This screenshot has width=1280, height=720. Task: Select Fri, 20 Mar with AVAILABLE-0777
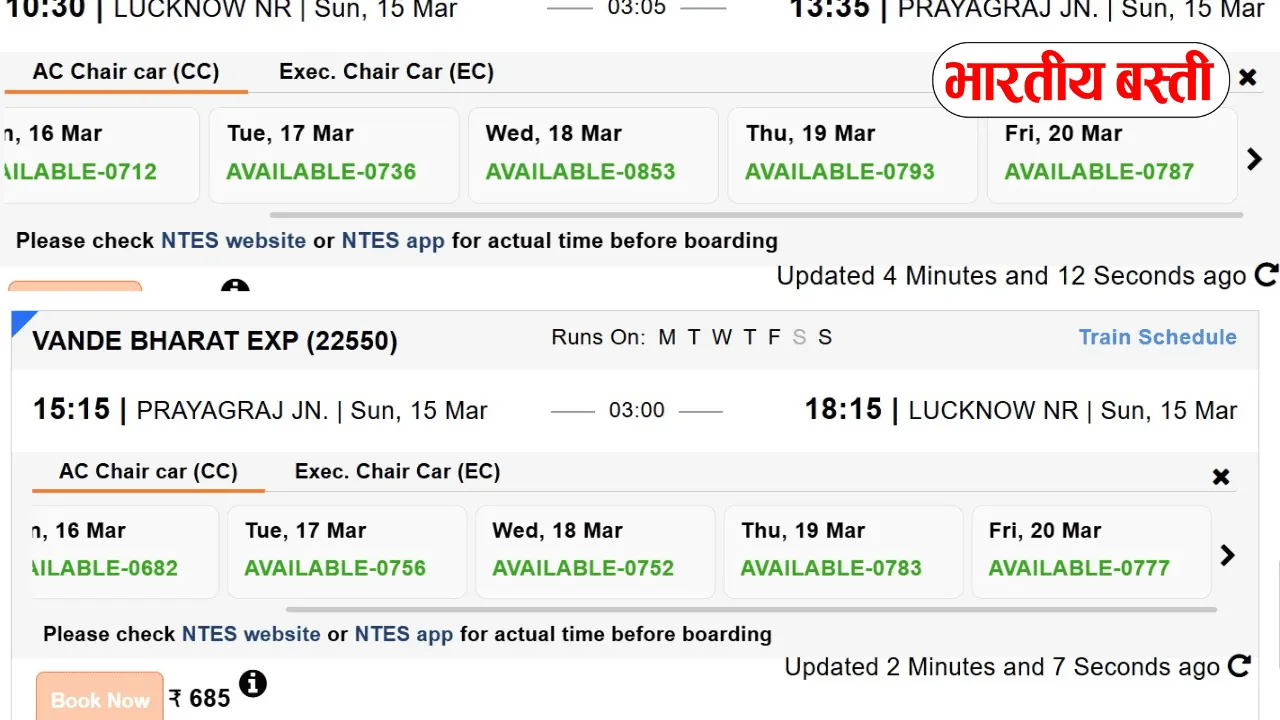[1090, 551]
